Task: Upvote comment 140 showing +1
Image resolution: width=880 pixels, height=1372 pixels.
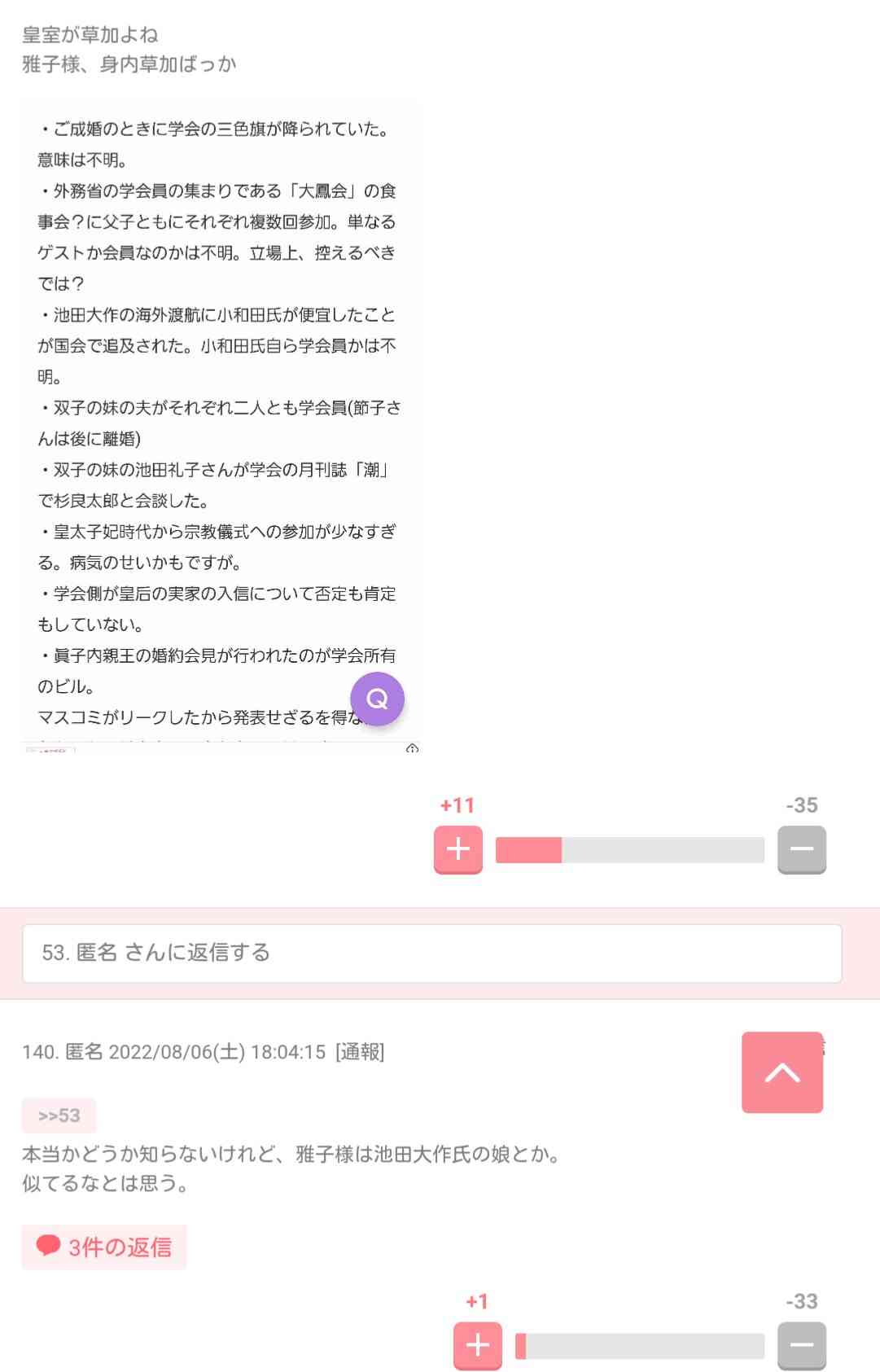Action: 477,1345
